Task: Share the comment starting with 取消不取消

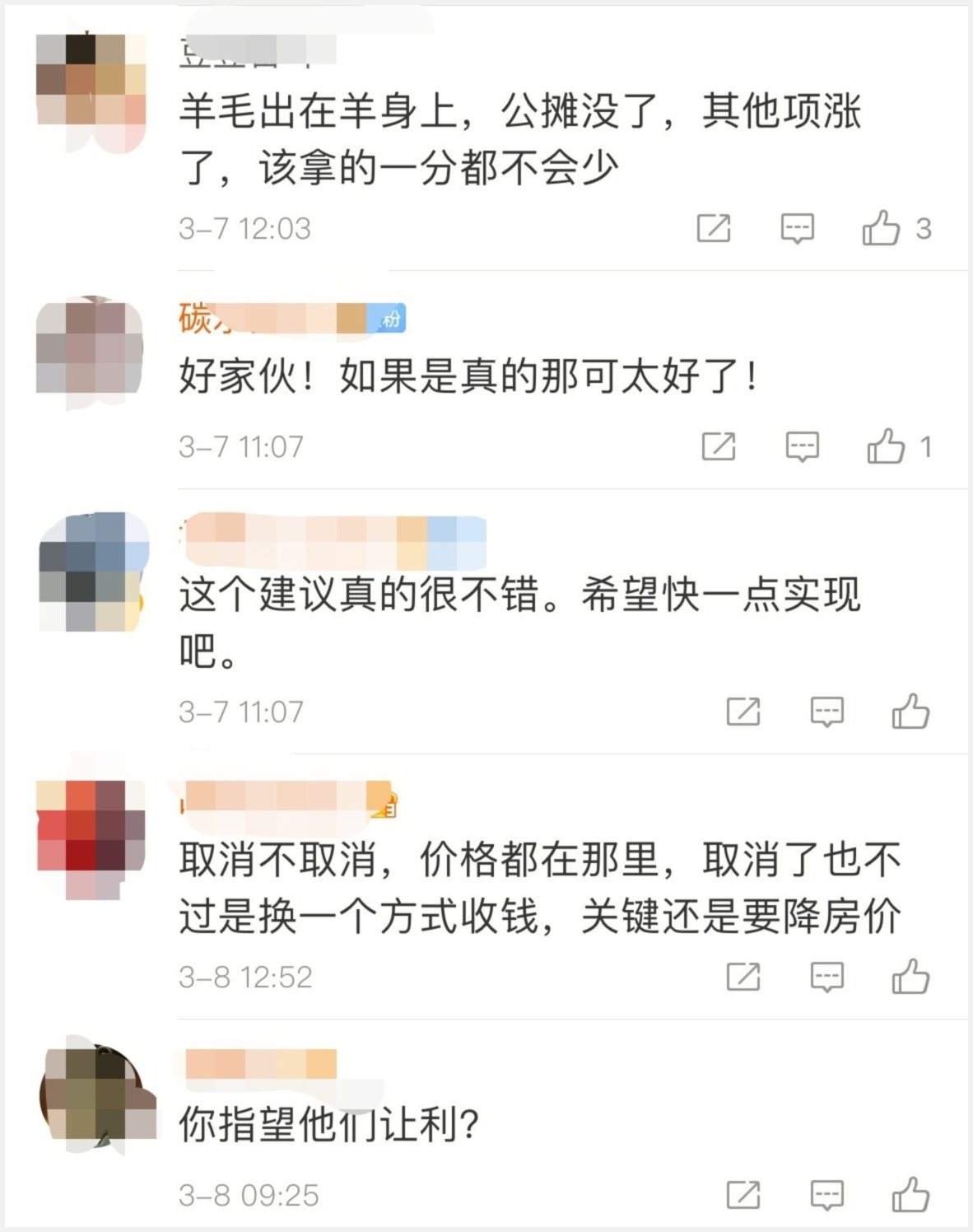Action: point(743,977)
